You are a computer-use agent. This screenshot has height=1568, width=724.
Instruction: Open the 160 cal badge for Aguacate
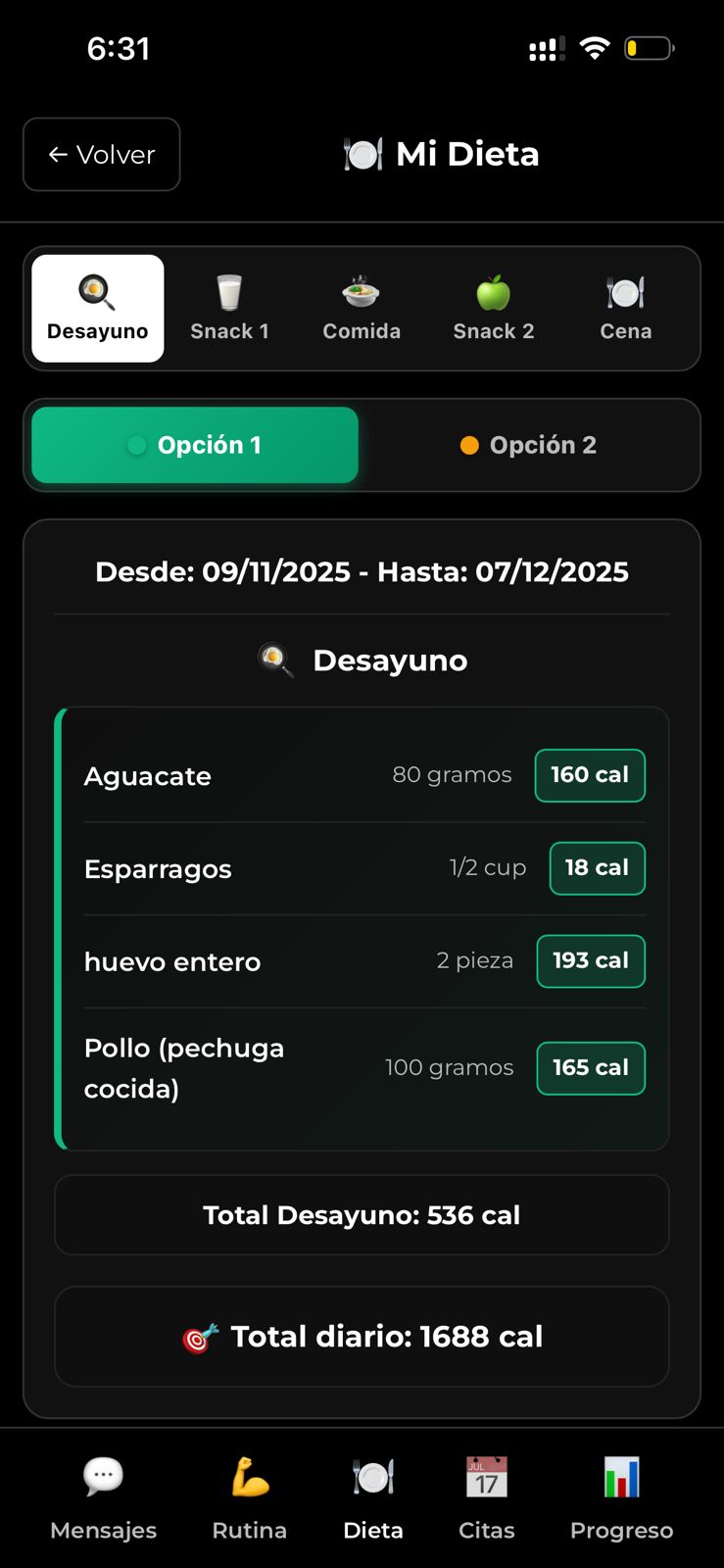click(x=590, y=775)
